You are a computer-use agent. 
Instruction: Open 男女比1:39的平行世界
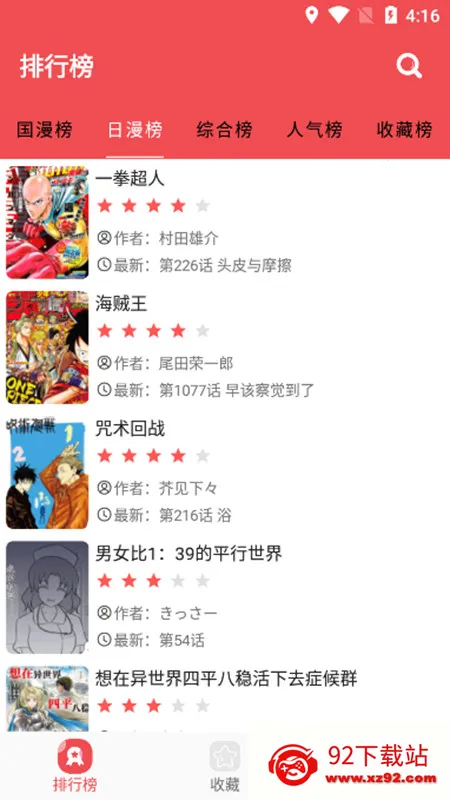coord(225,597)
